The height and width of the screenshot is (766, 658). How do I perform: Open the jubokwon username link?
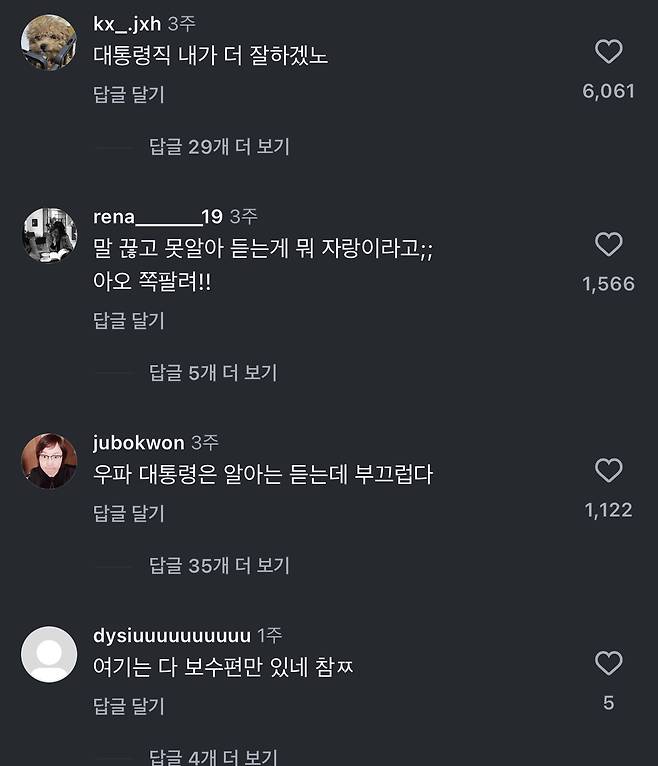138,442
